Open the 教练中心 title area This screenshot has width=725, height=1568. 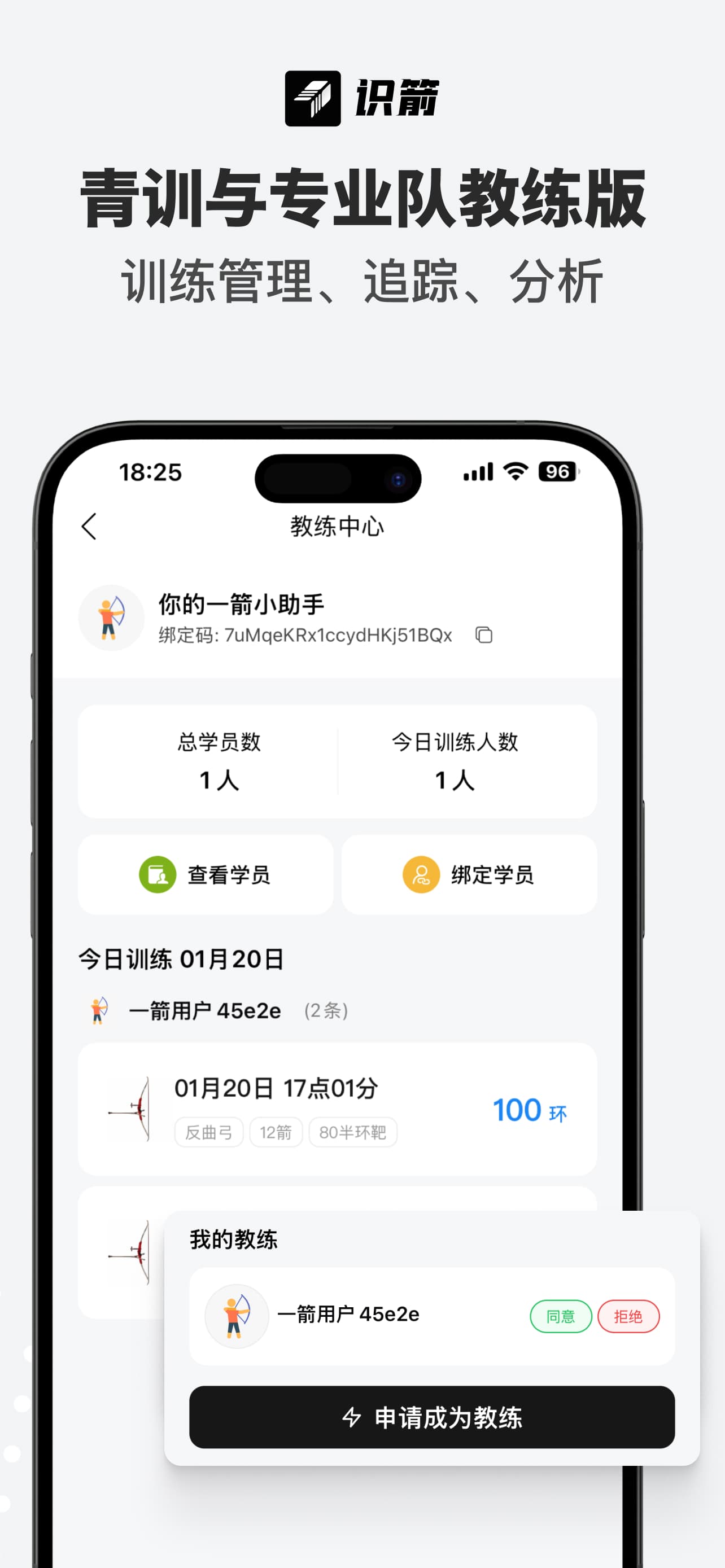pos(337,527)
